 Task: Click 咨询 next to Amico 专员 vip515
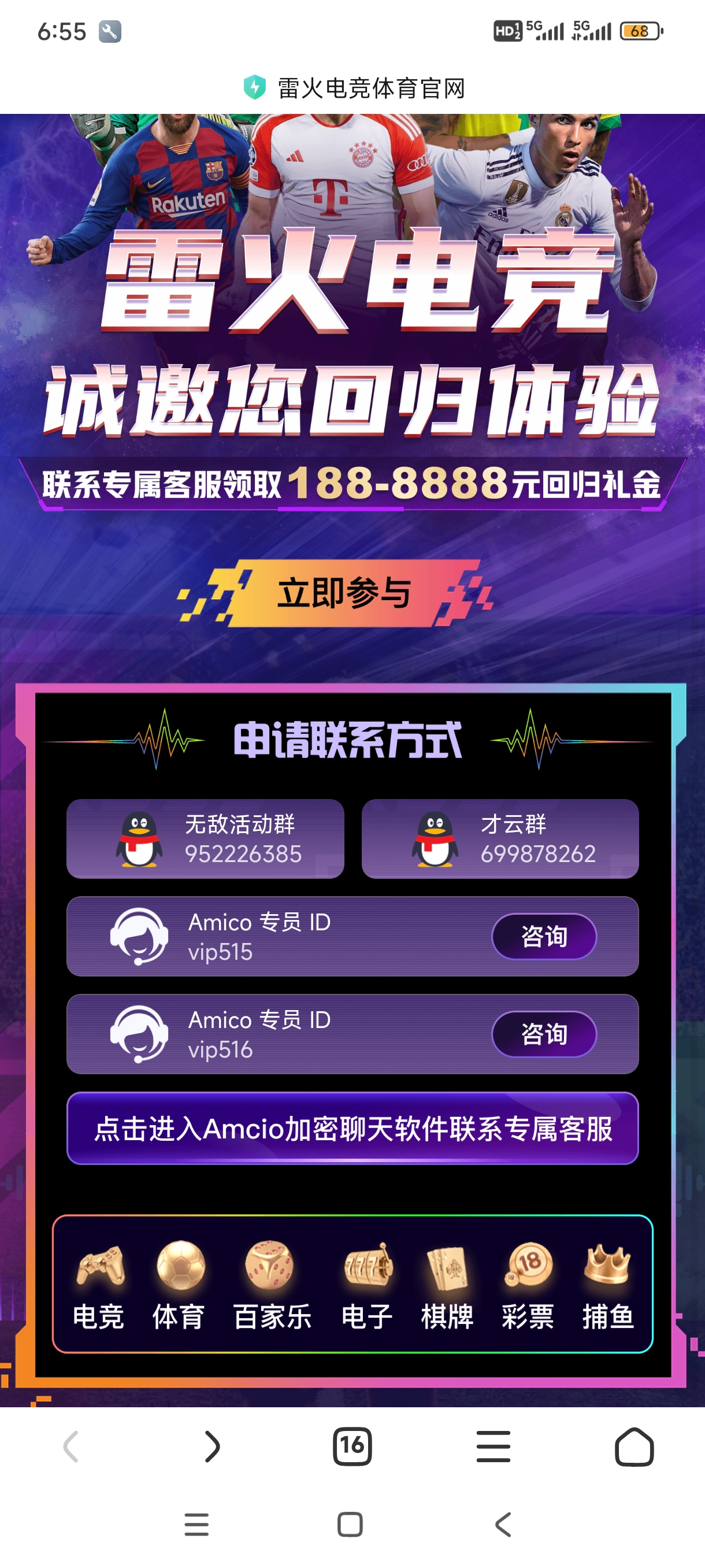[544, 937]
